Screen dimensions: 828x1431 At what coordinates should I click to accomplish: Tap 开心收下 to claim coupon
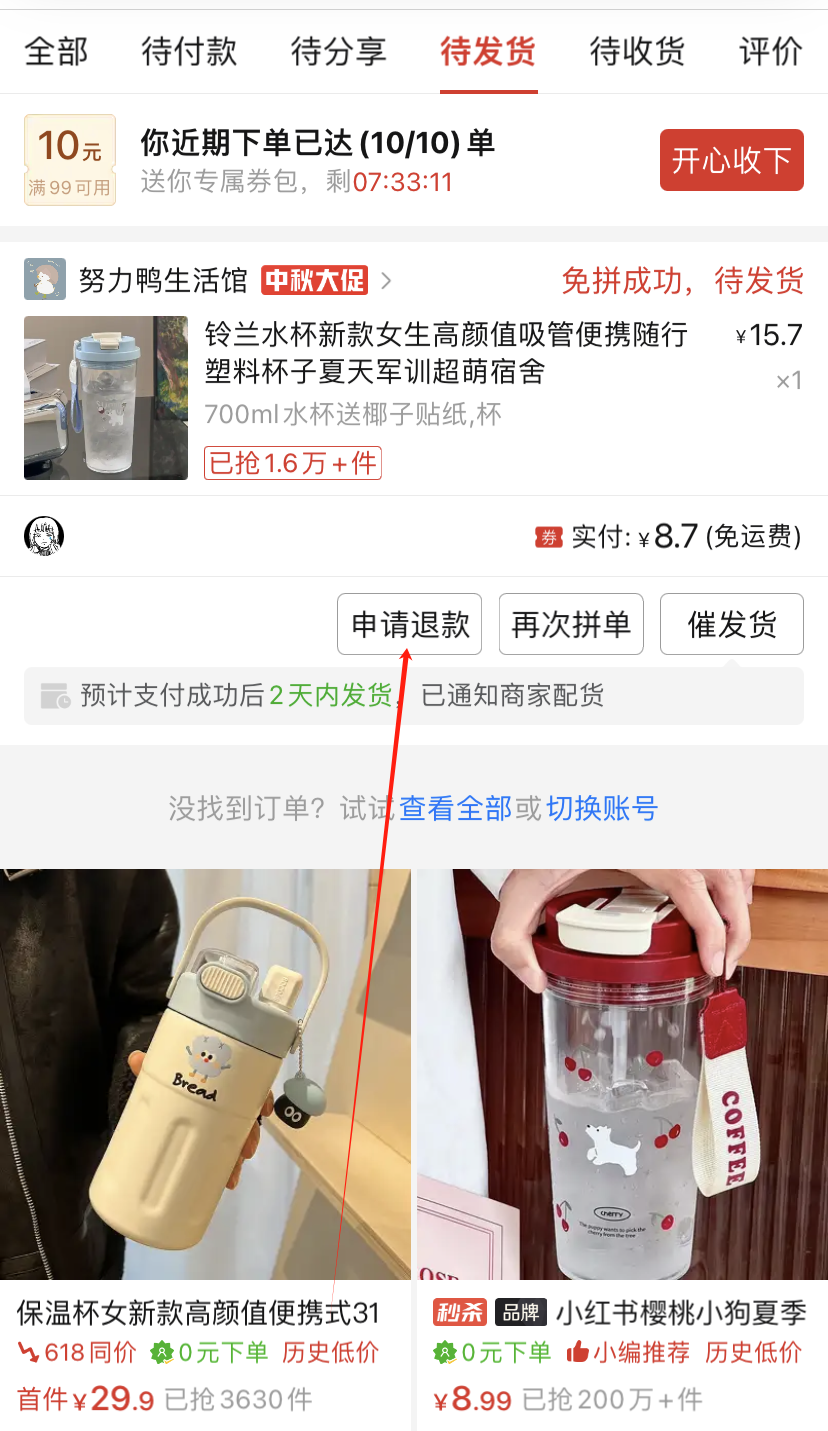pyautogui.click(x=731, y=160)
